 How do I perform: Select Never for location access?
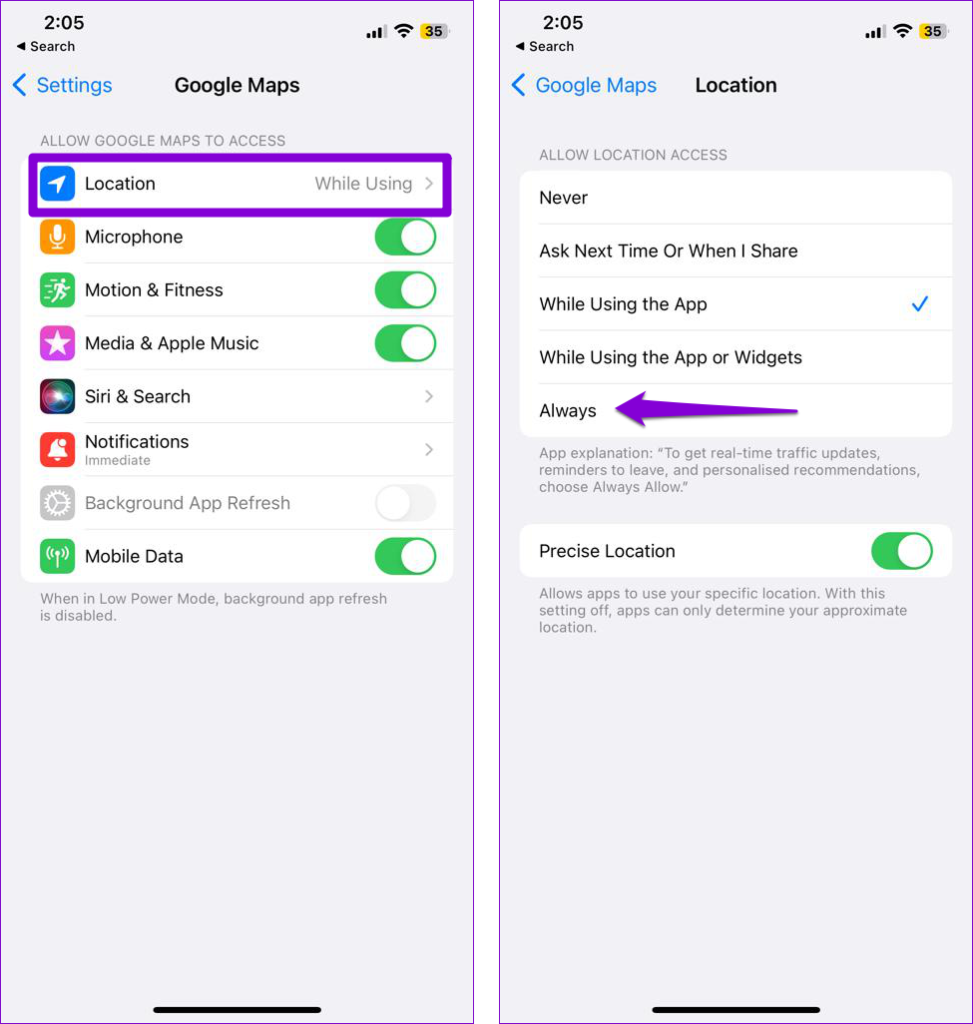click(x=735, y=198)
